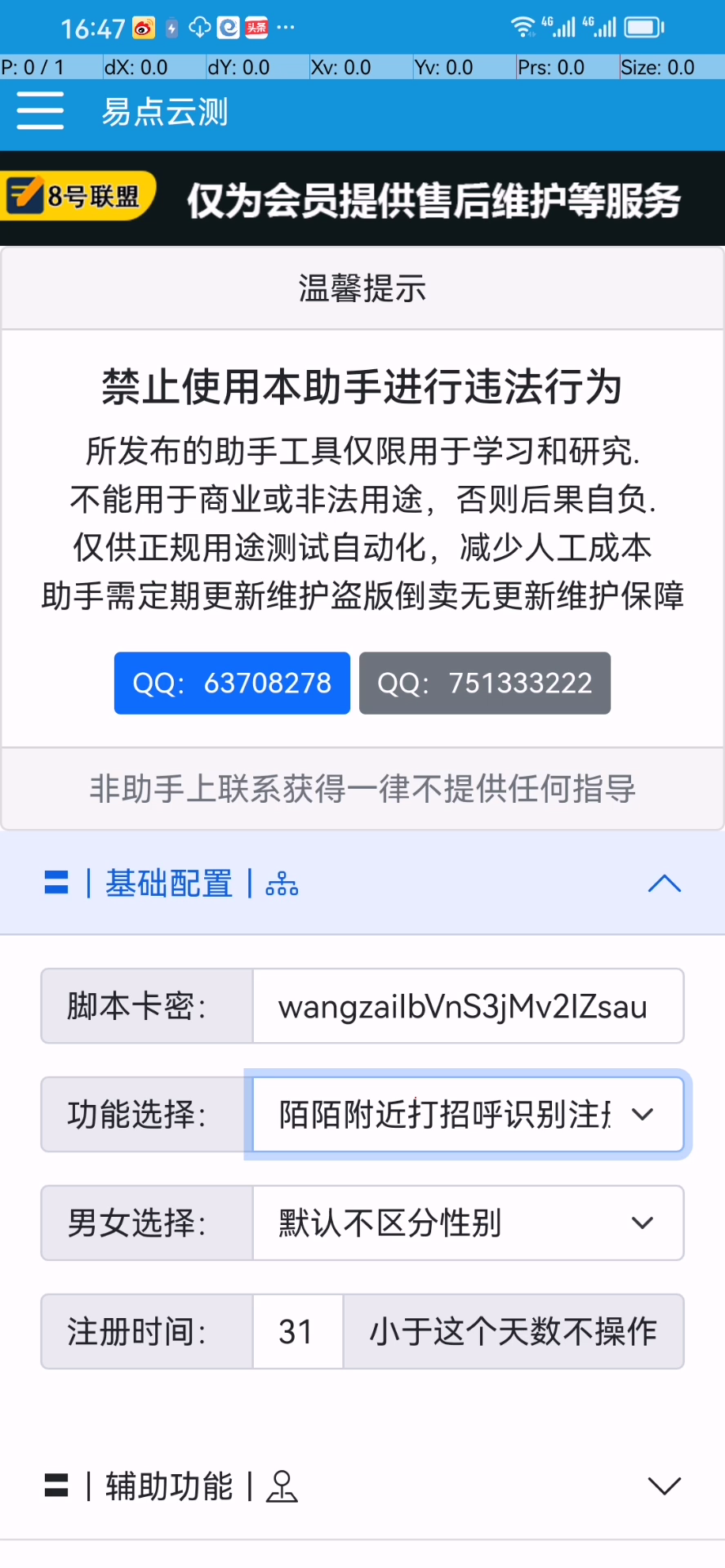Edit the 脚本卡密 text field
Viewport: 725px width, 1568px height.
[x=467, y=1006]
